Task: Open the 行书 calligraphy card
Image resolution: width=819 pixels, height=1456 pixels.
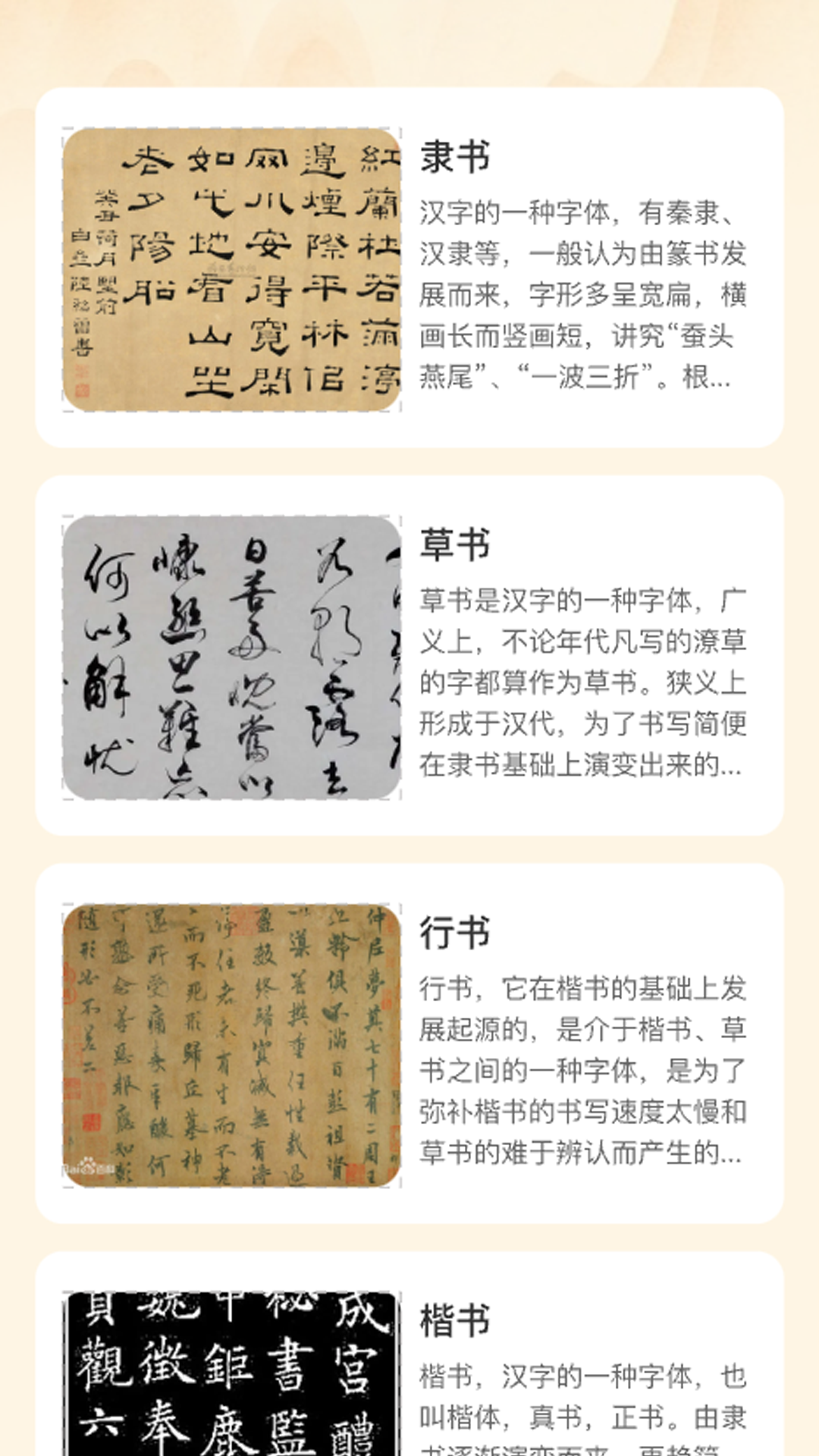Action: coord(409,1044)
